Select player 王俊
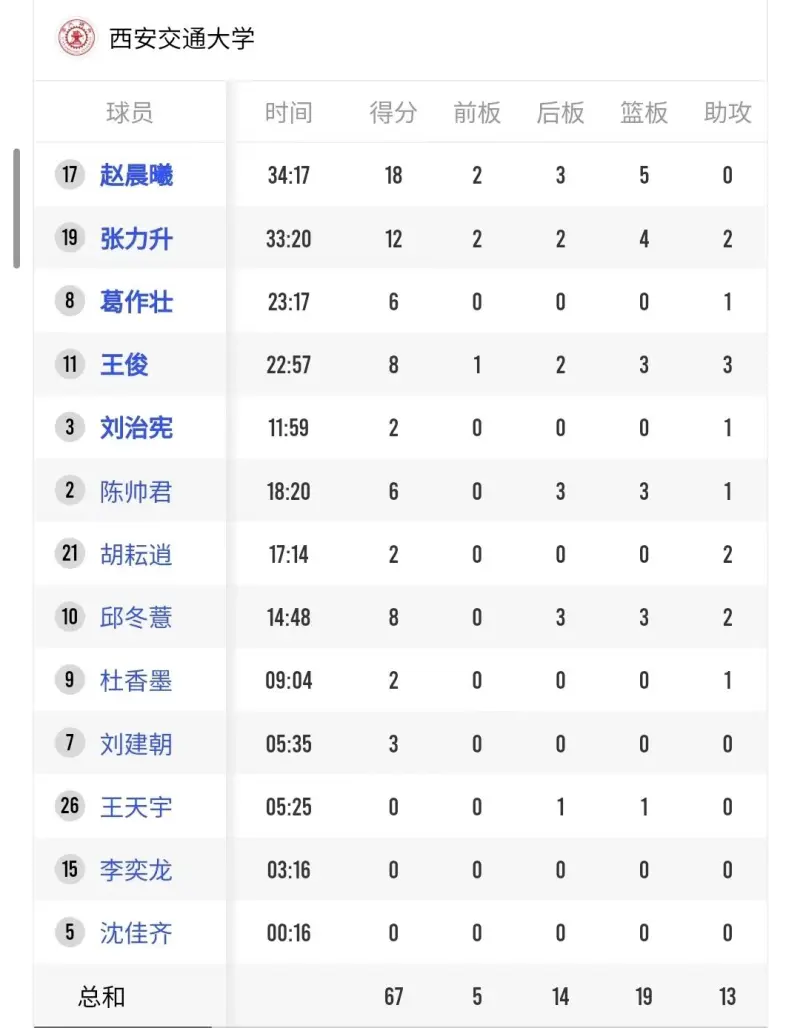The image size is (800, 1028). click(124, 365)
